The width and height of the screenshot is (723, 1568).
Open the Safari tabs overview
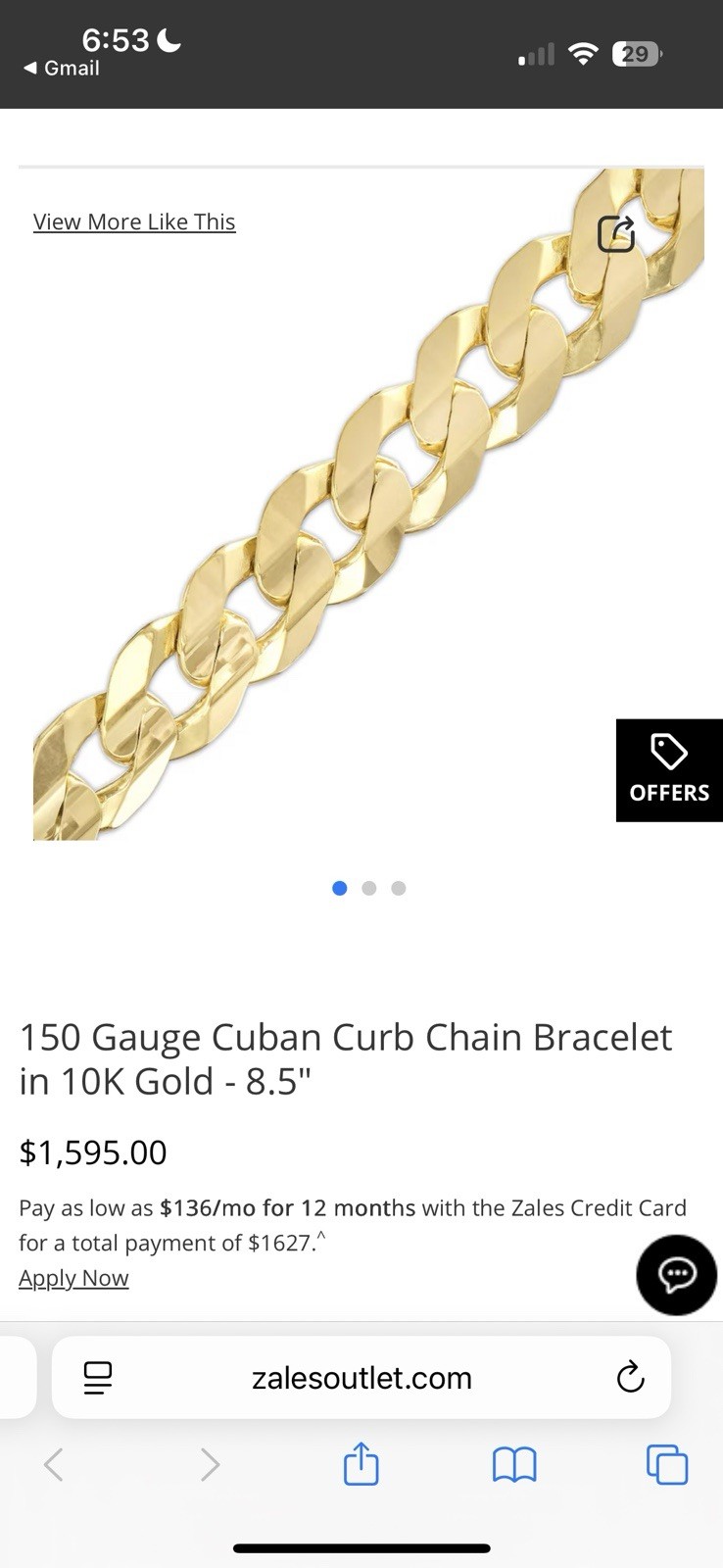[667, 1464]
